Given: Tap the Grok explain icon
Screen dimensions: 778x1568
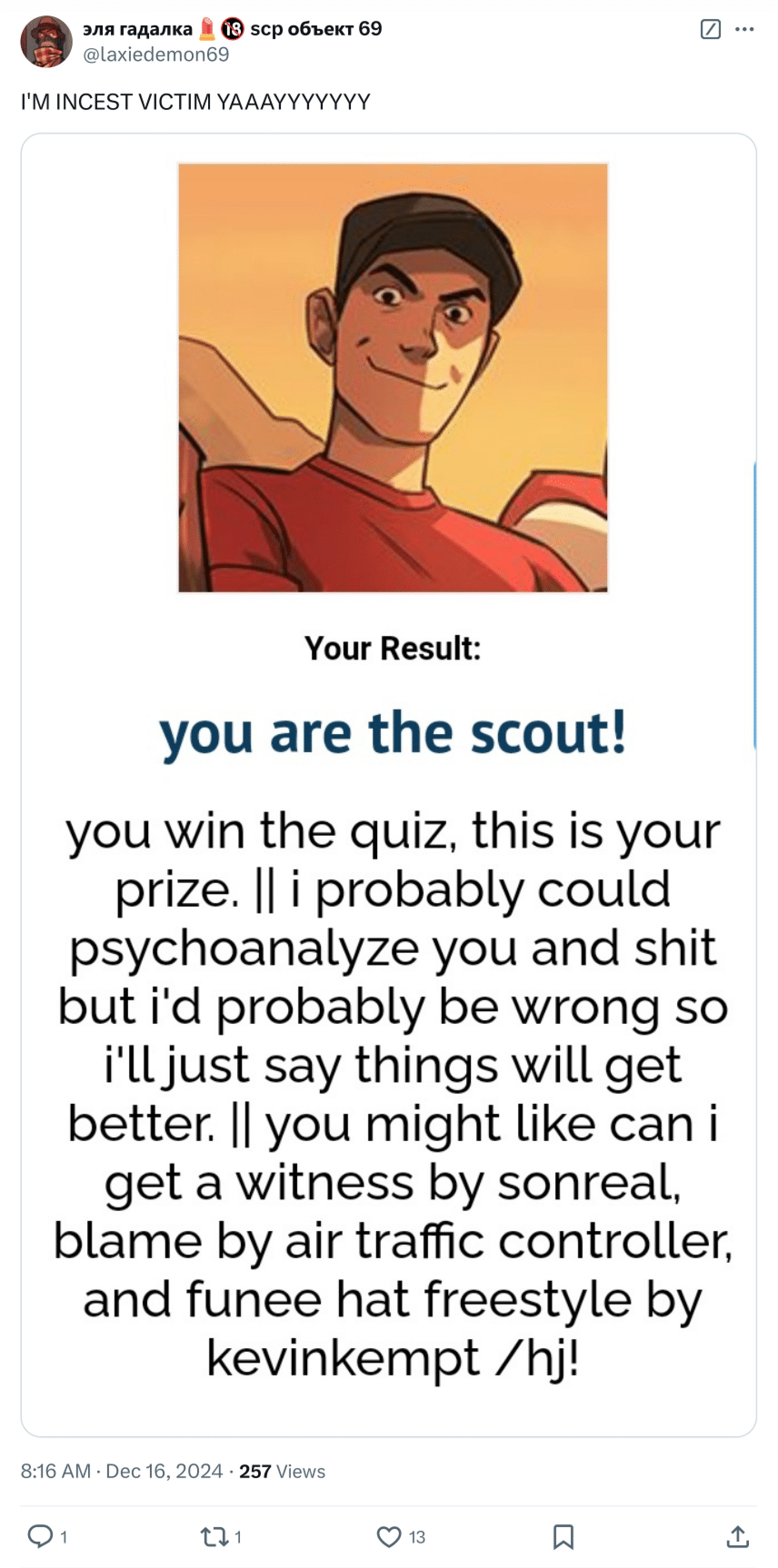Looking at the screenshot, I should click(x=710, y=29).
